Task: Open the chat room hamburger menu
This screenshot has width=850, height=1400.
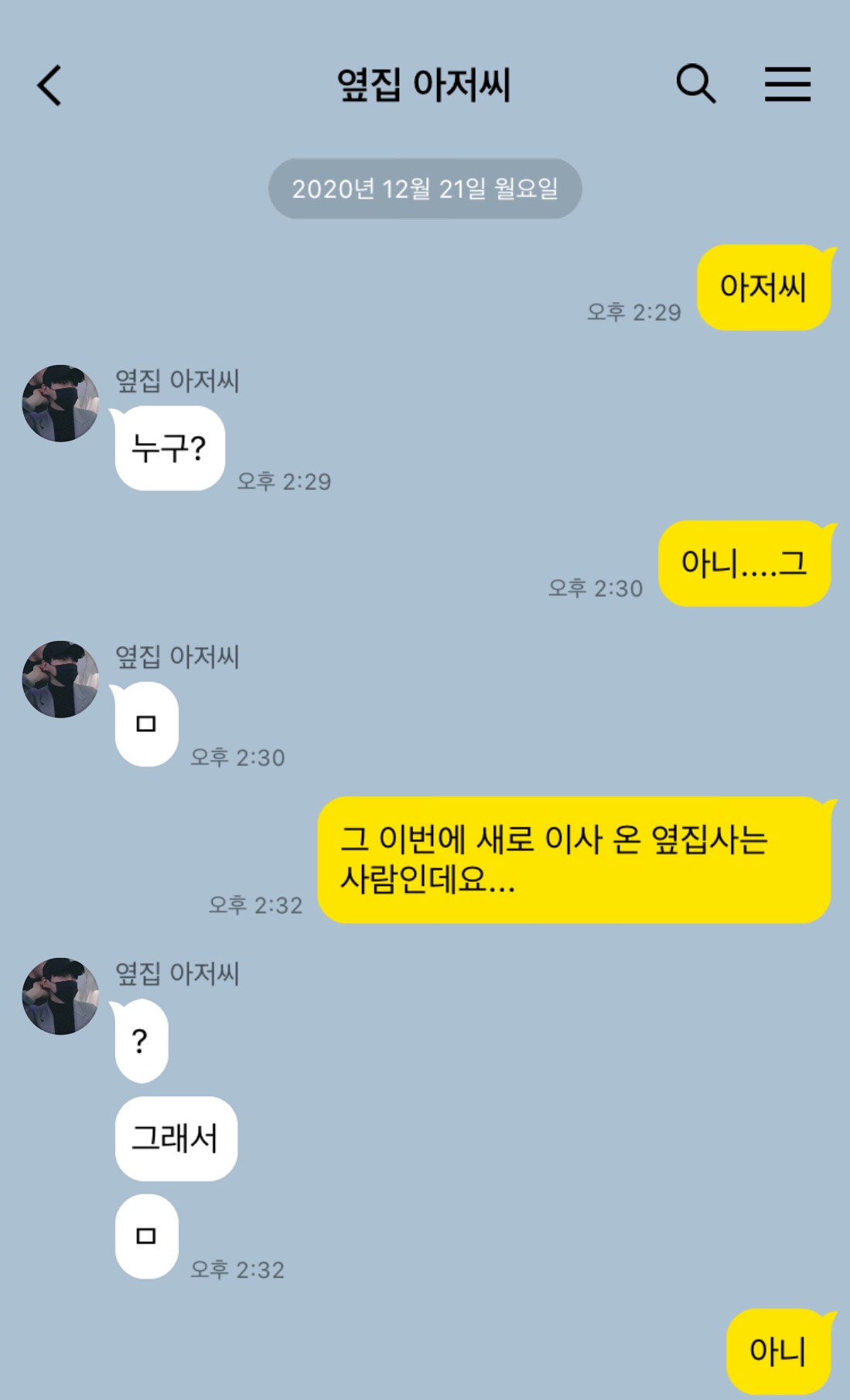Action: (x=787, y=83)
